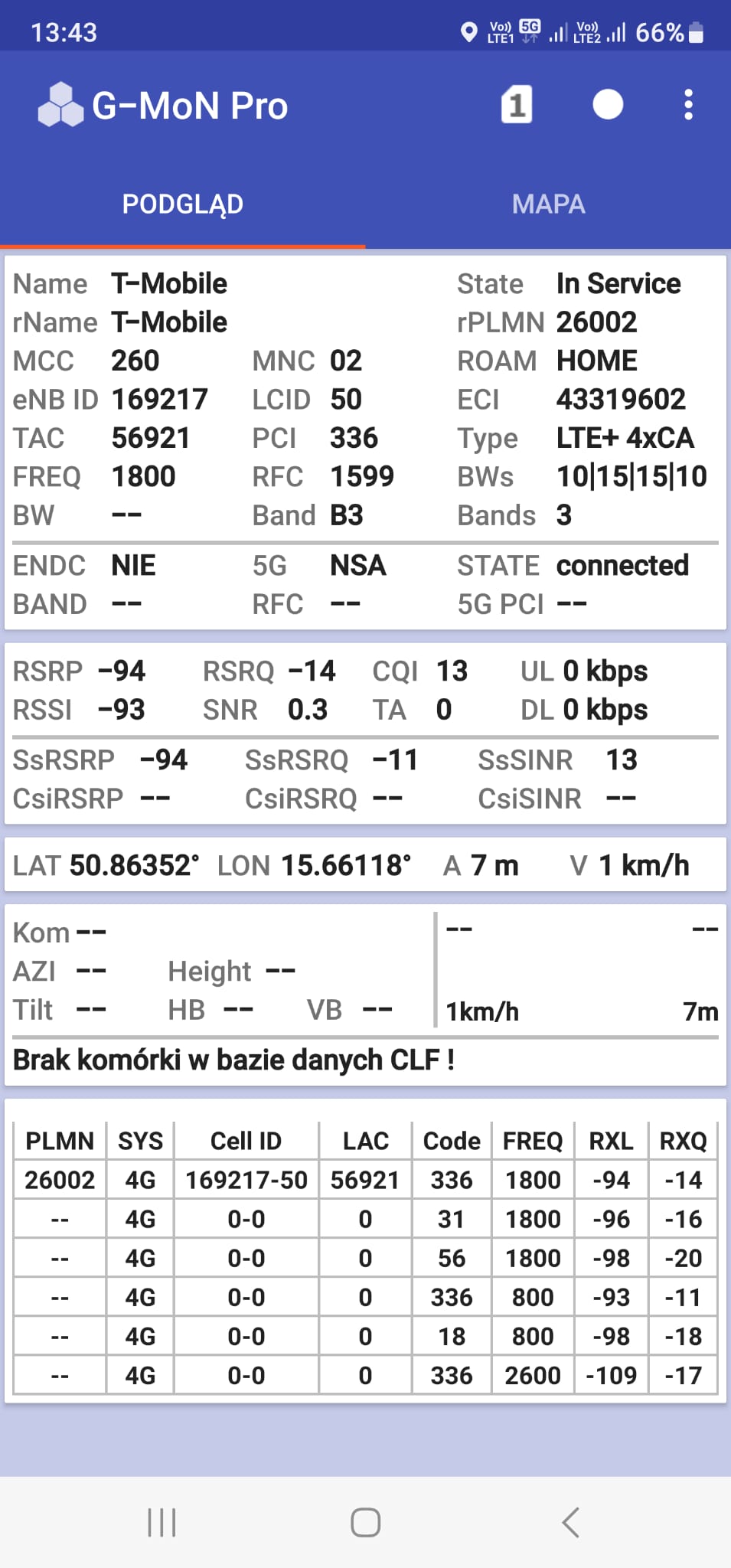Viewport: 731px width, 1568px height.
Task: Open the recent apps overview
Action: [x=162, y=1522]
